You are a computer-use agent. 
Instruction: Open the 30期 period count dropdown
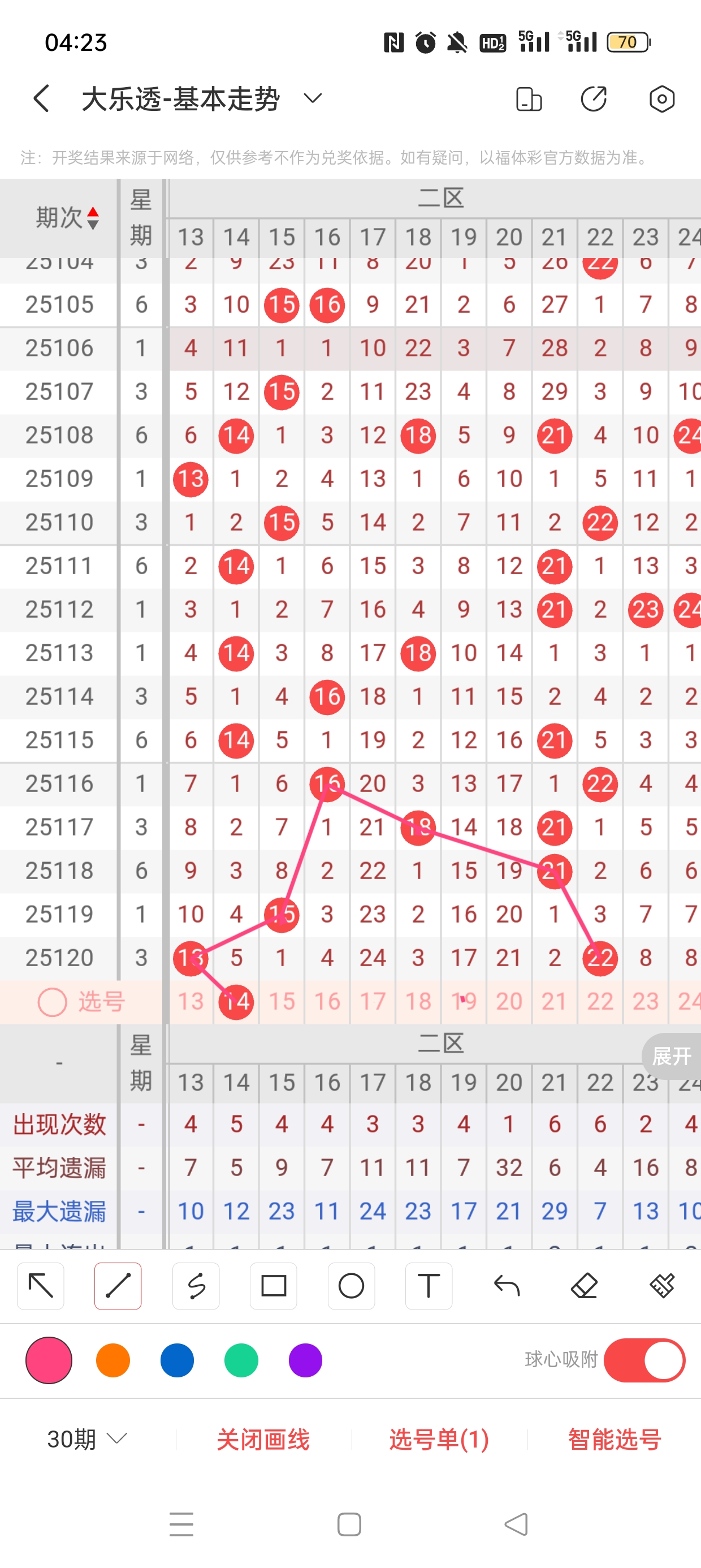tap(87, 1439)
